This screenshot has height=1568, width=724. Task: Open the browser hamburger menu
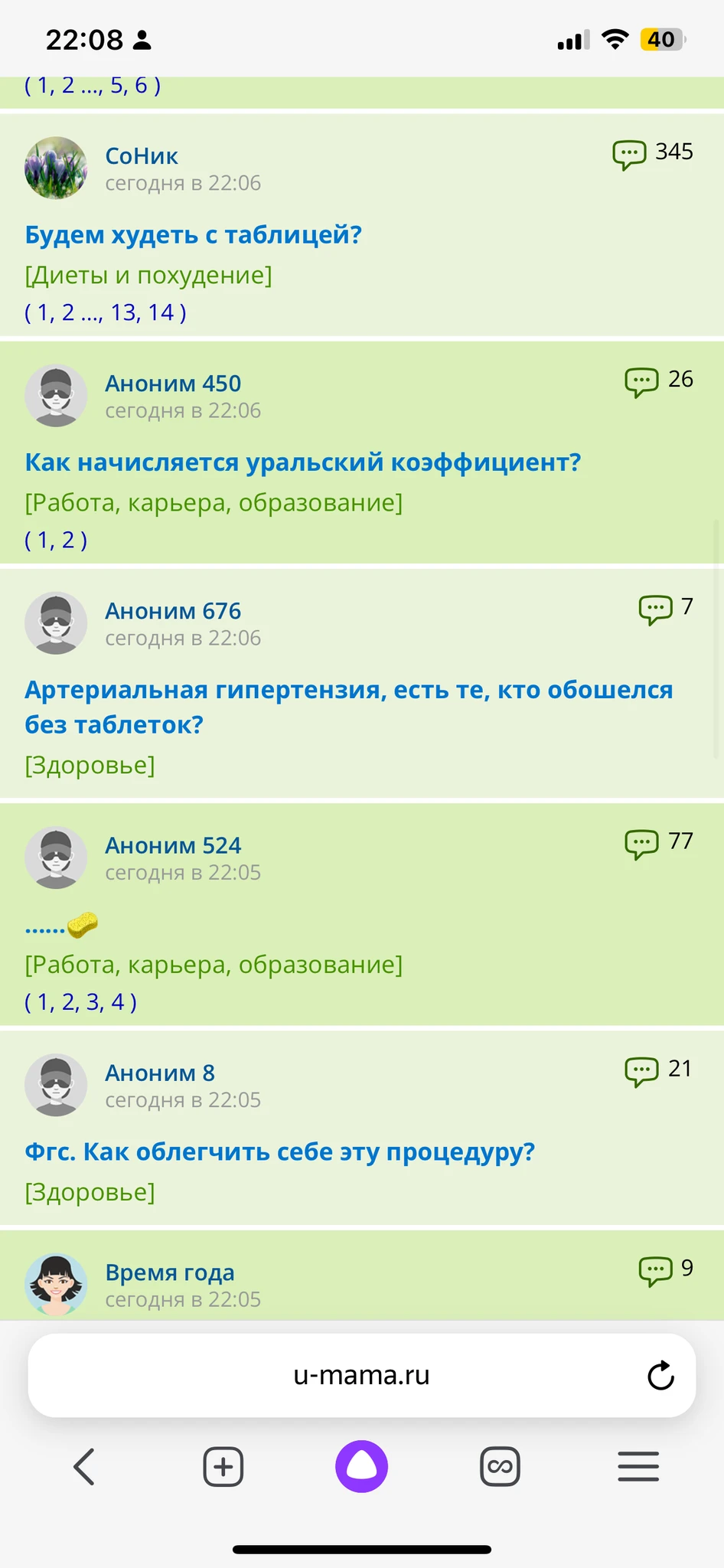click(x=638, y=1467)
